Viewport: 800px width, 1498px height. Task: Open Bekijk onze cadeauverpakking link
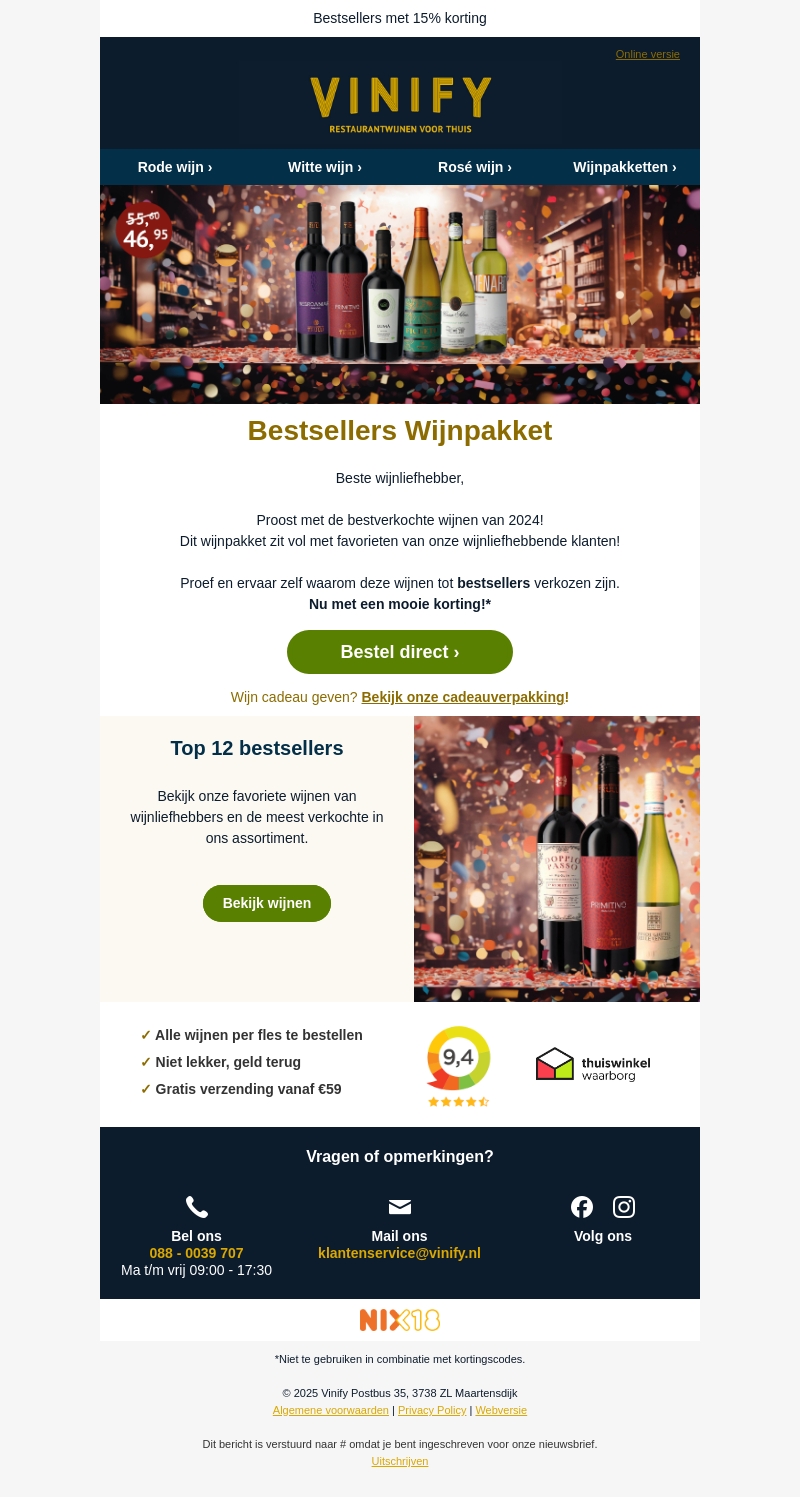465,697
